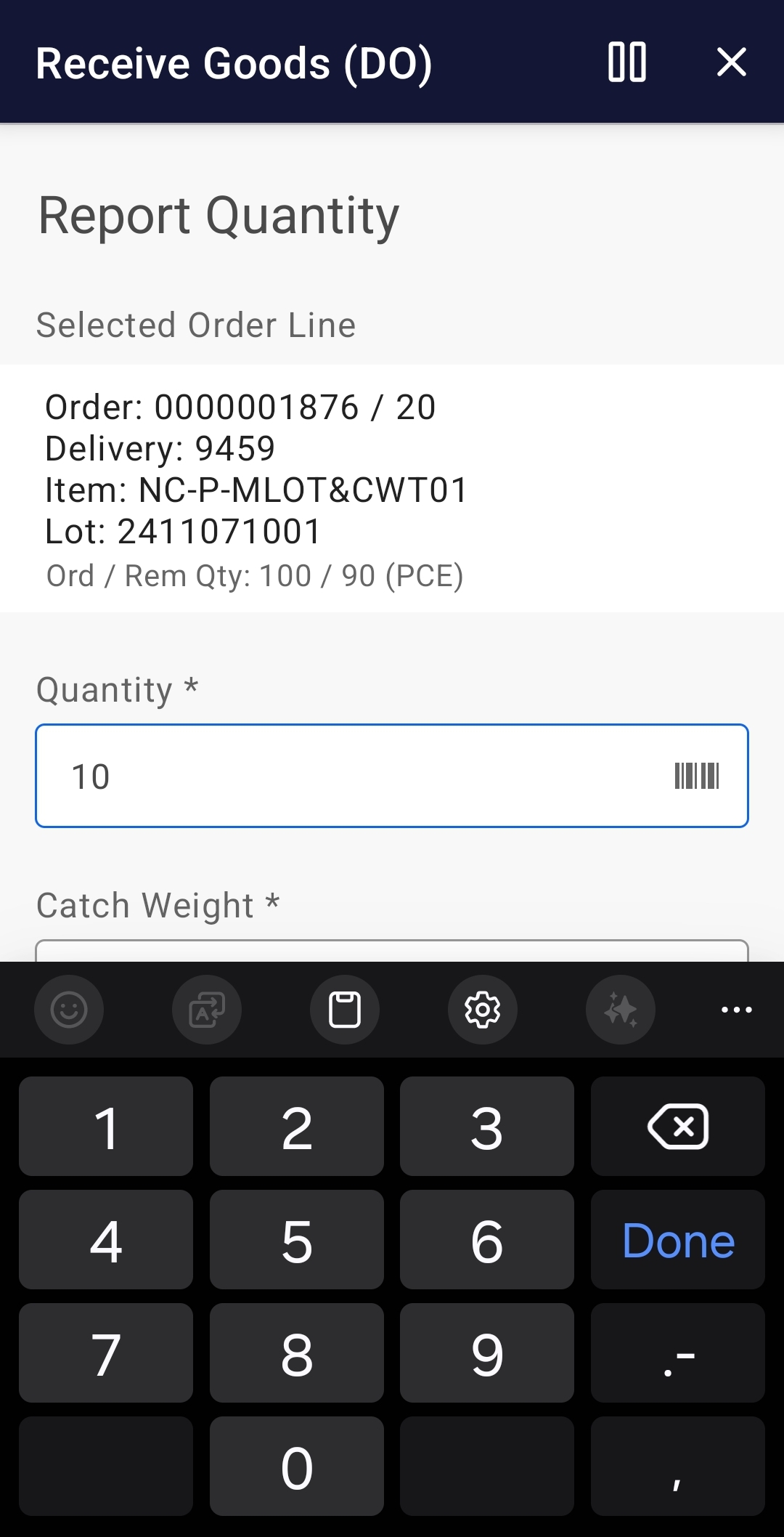
Task: Open keyboard settings via the gear icon
Action: pos(482,1009)
